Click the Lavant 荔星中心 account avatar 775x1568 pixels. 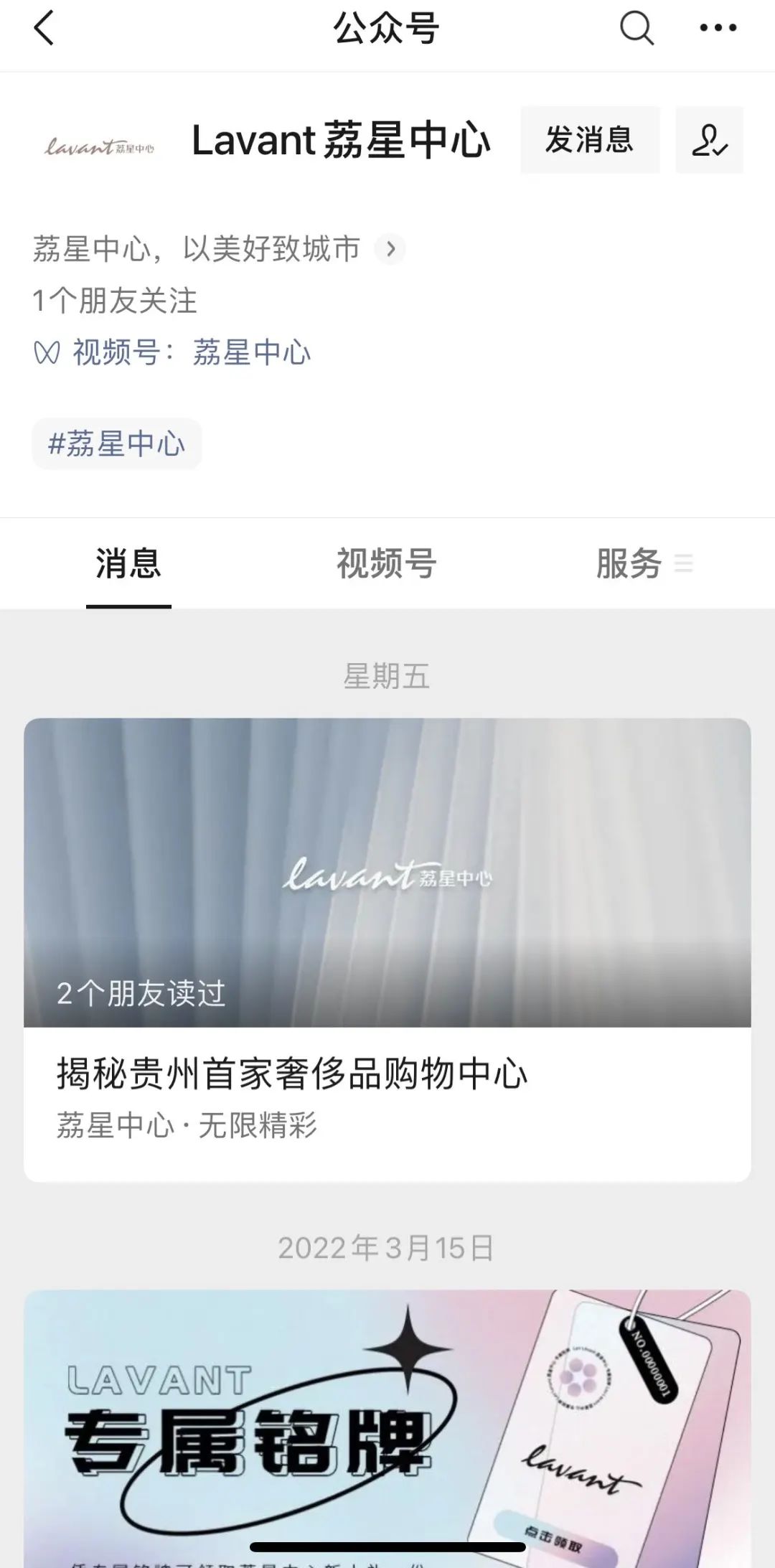(100, 141)
